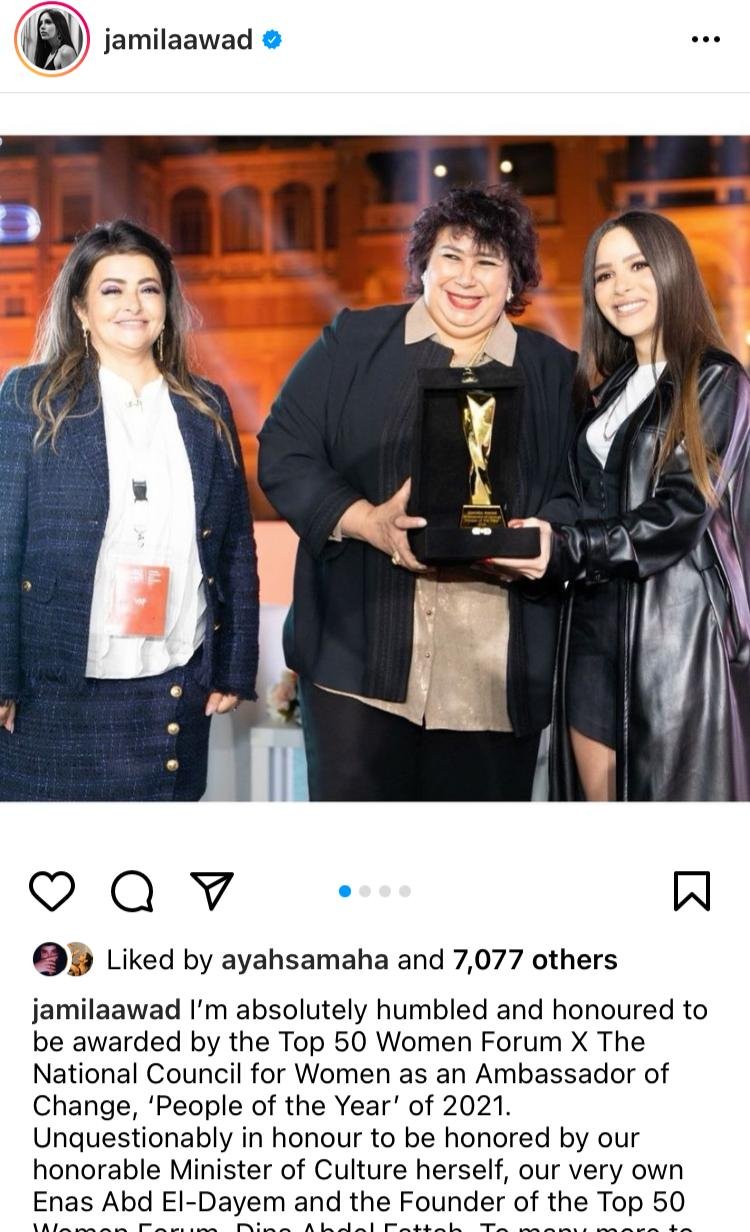Viewport: 750px width, 1232px height.
Task: Open ayahsamaha's profile from likes line
Action: [304, 960]
